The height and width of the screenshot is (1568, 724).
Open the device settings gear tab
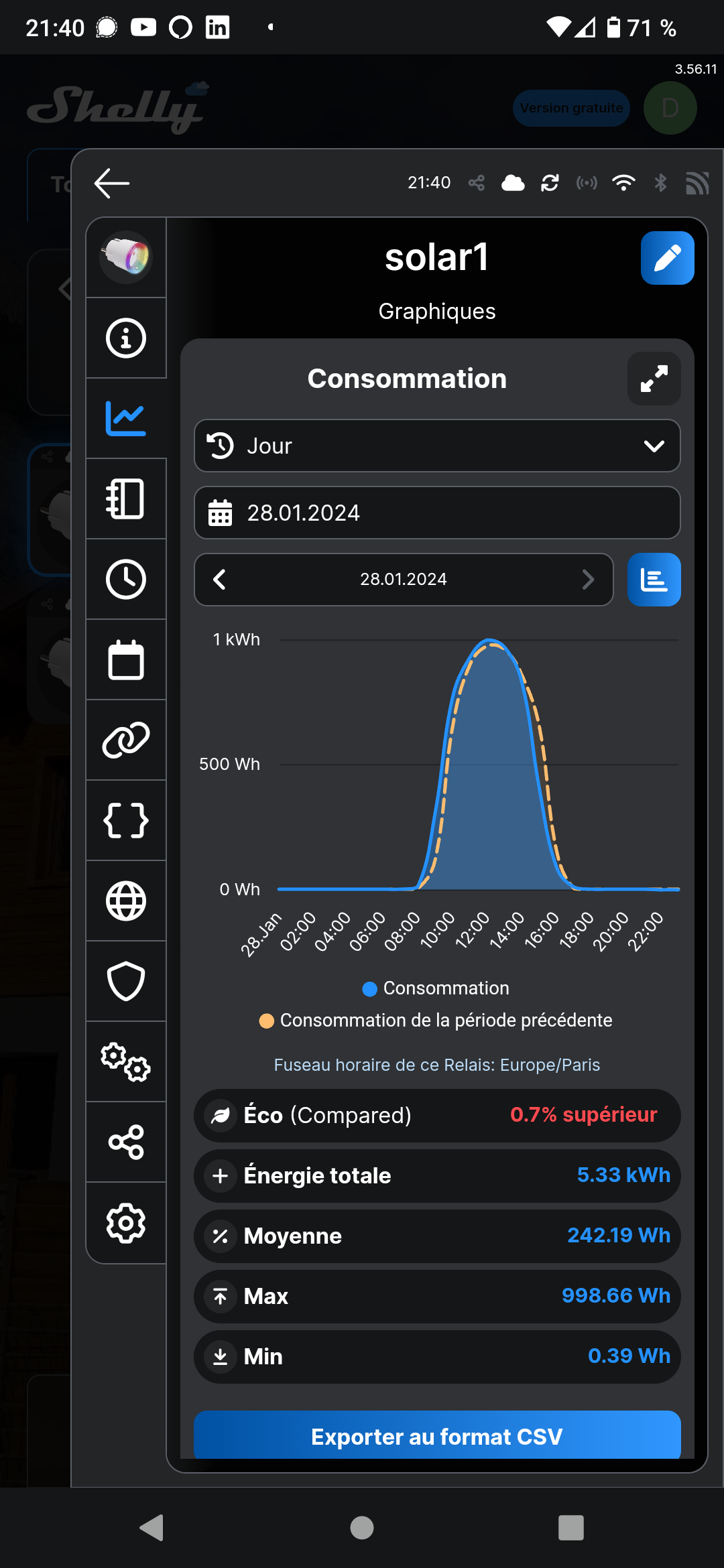point(126,1223)
